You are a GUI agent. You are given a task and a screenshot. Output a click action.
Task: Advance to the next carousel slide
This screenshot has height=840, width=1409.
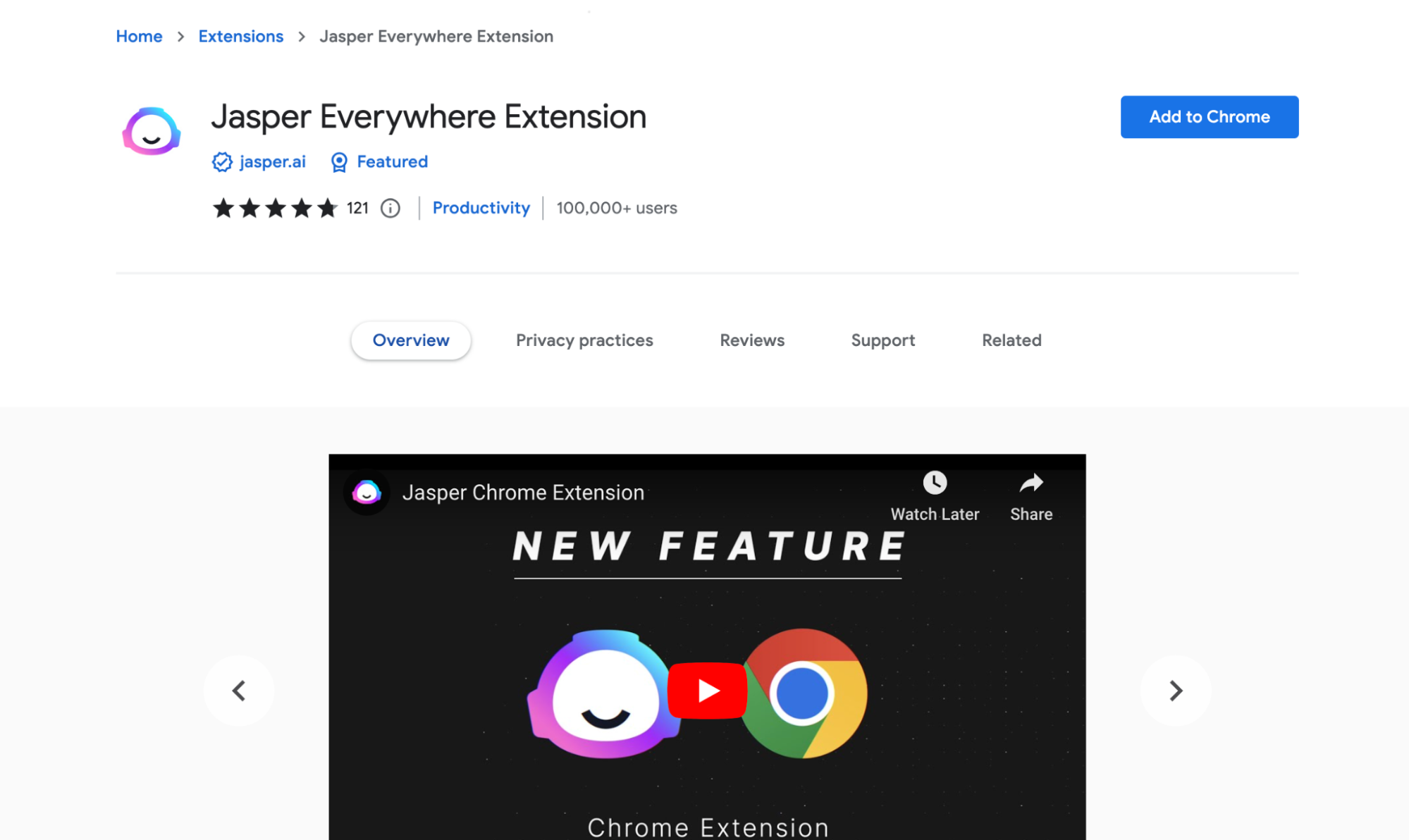pos(1175,691)
